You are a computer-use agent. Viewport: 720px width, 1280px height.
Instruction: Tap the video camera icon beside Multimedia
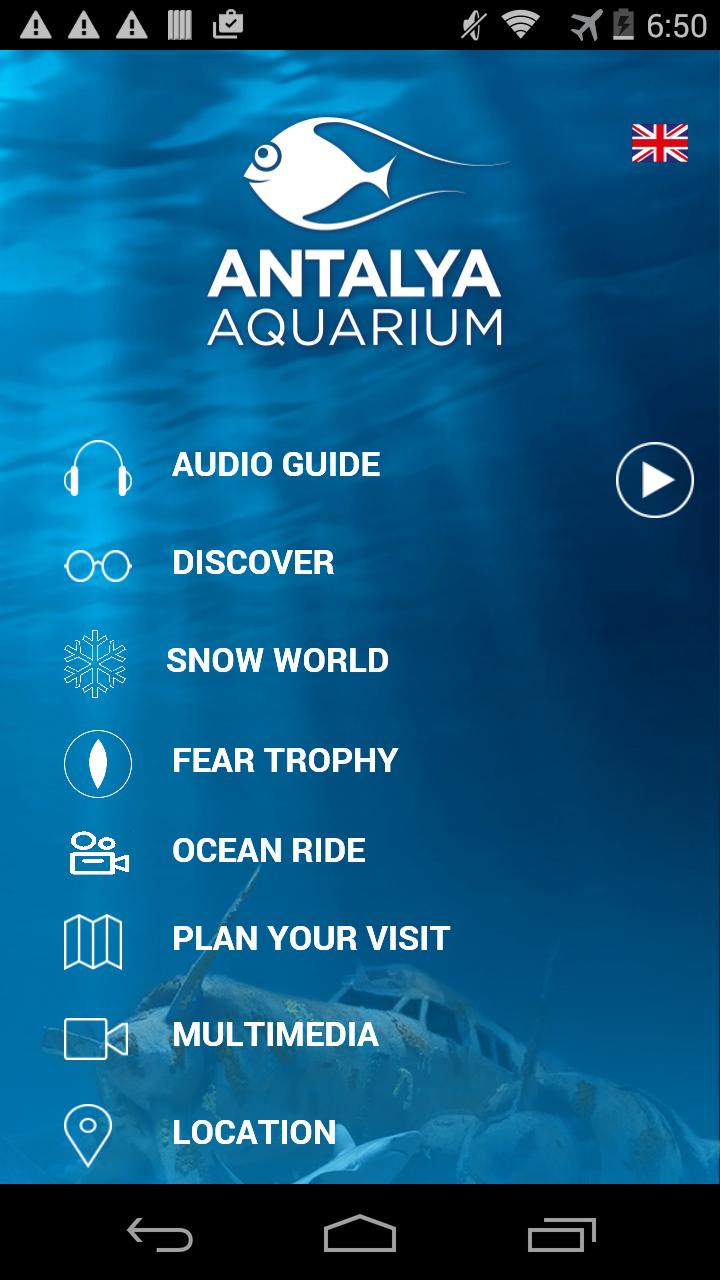[97, 1038]
